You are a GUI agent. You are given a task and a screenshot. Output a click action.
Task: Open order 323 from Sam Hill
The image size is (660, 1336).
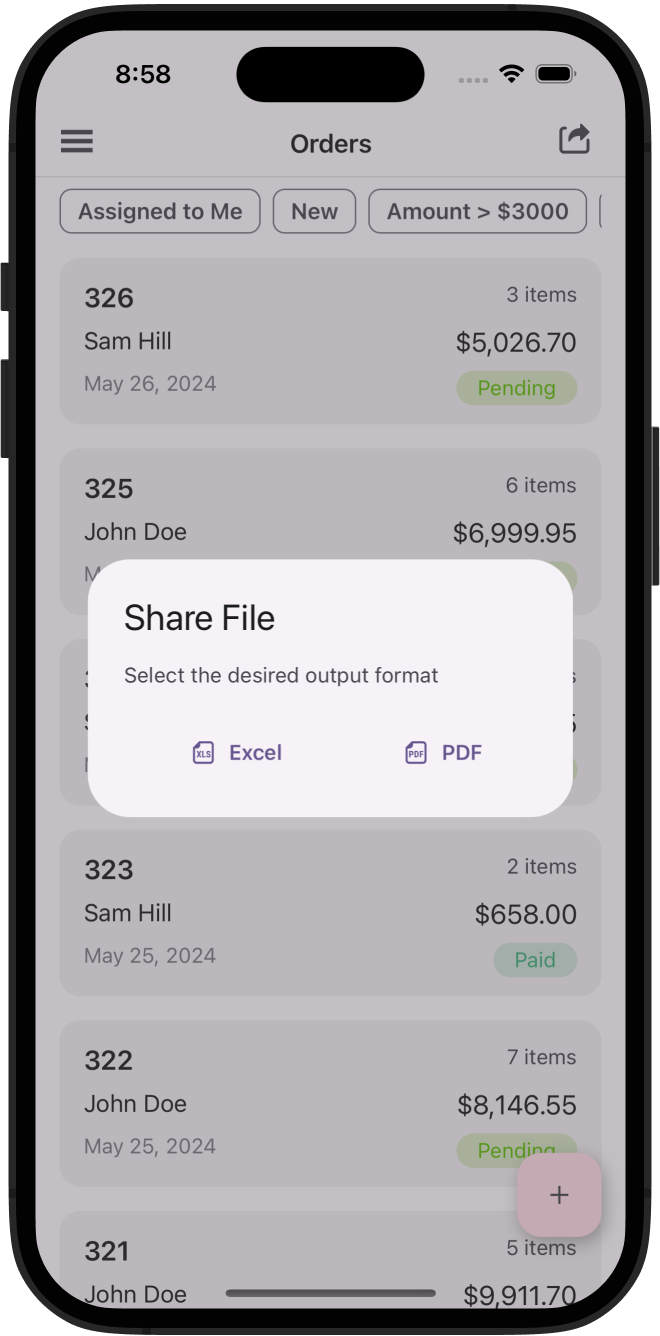click(x=330, y=912)
